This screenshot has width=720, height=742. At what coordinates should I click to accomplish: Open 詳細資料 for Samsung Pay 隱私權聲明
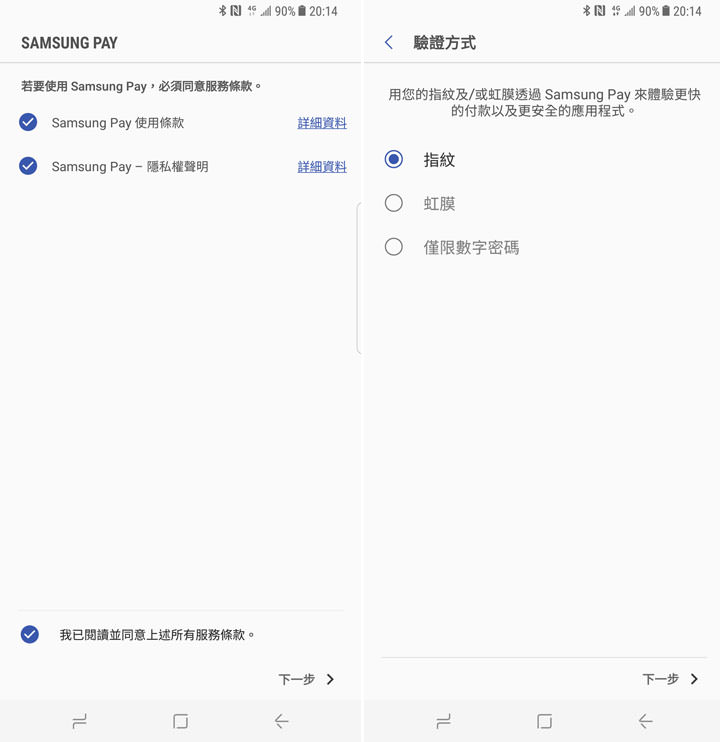point(322,166)
